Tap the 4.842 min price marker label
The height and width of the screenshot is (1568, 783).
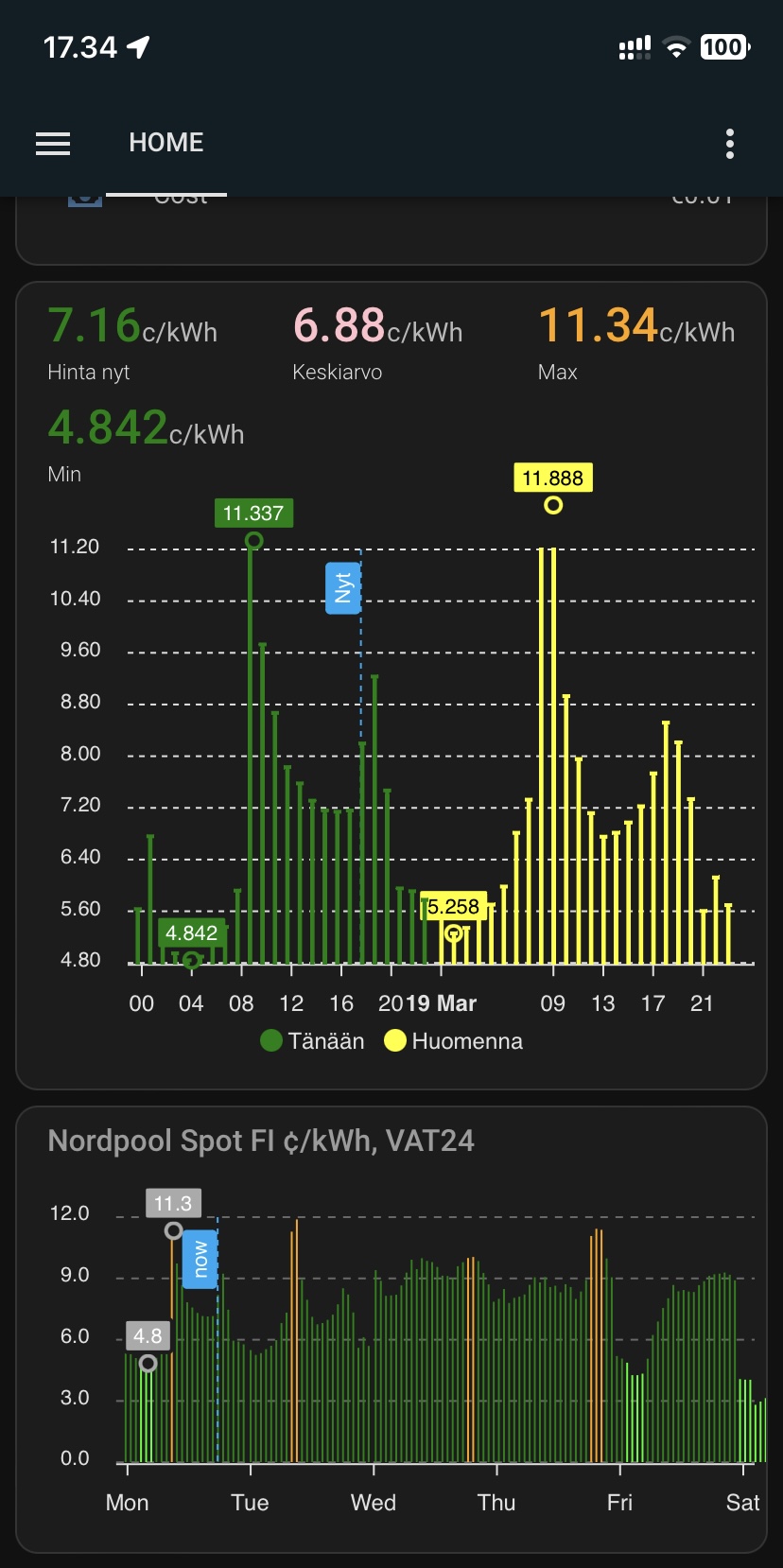point(192,932)
